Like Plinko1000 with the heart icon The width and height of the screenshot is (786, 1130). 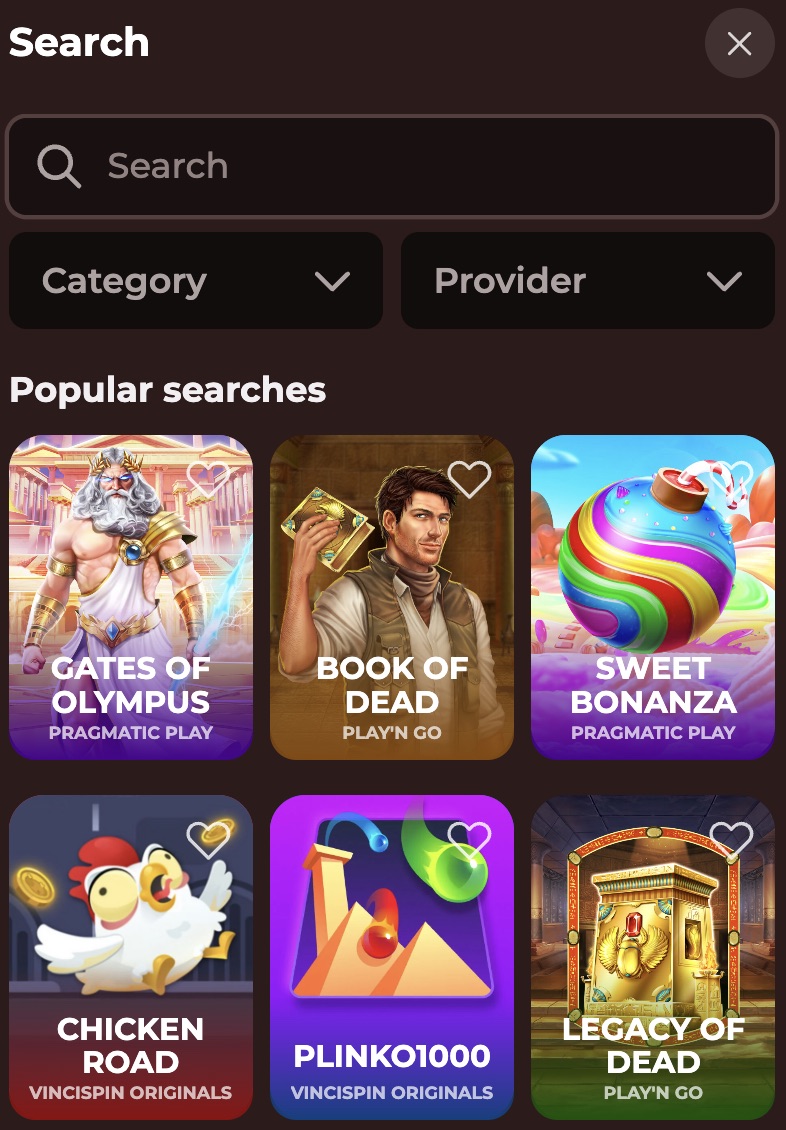[x=469, y=839]
